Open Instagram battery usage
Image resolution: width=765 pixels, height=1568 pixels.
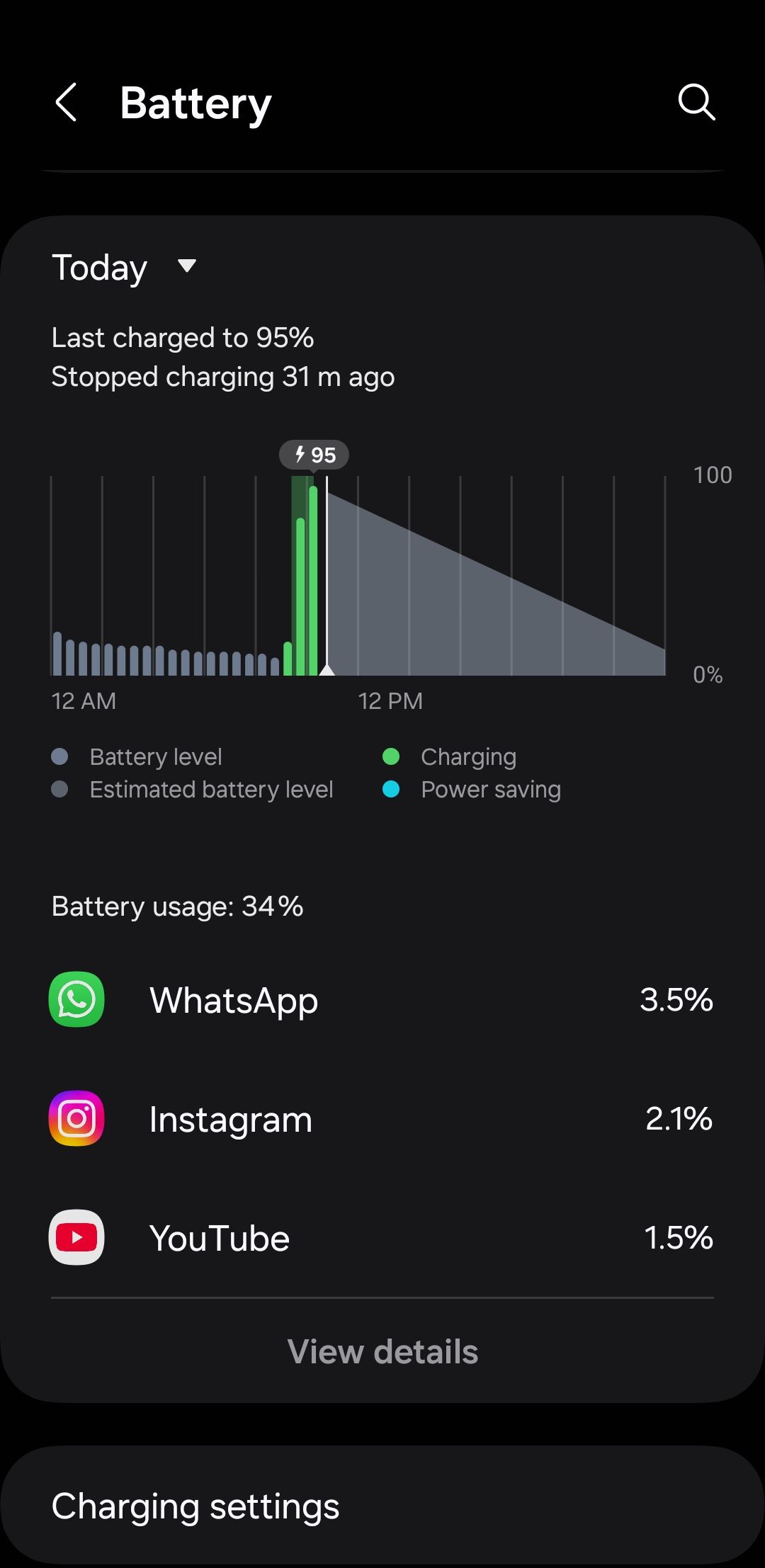tap(382, 1119)
